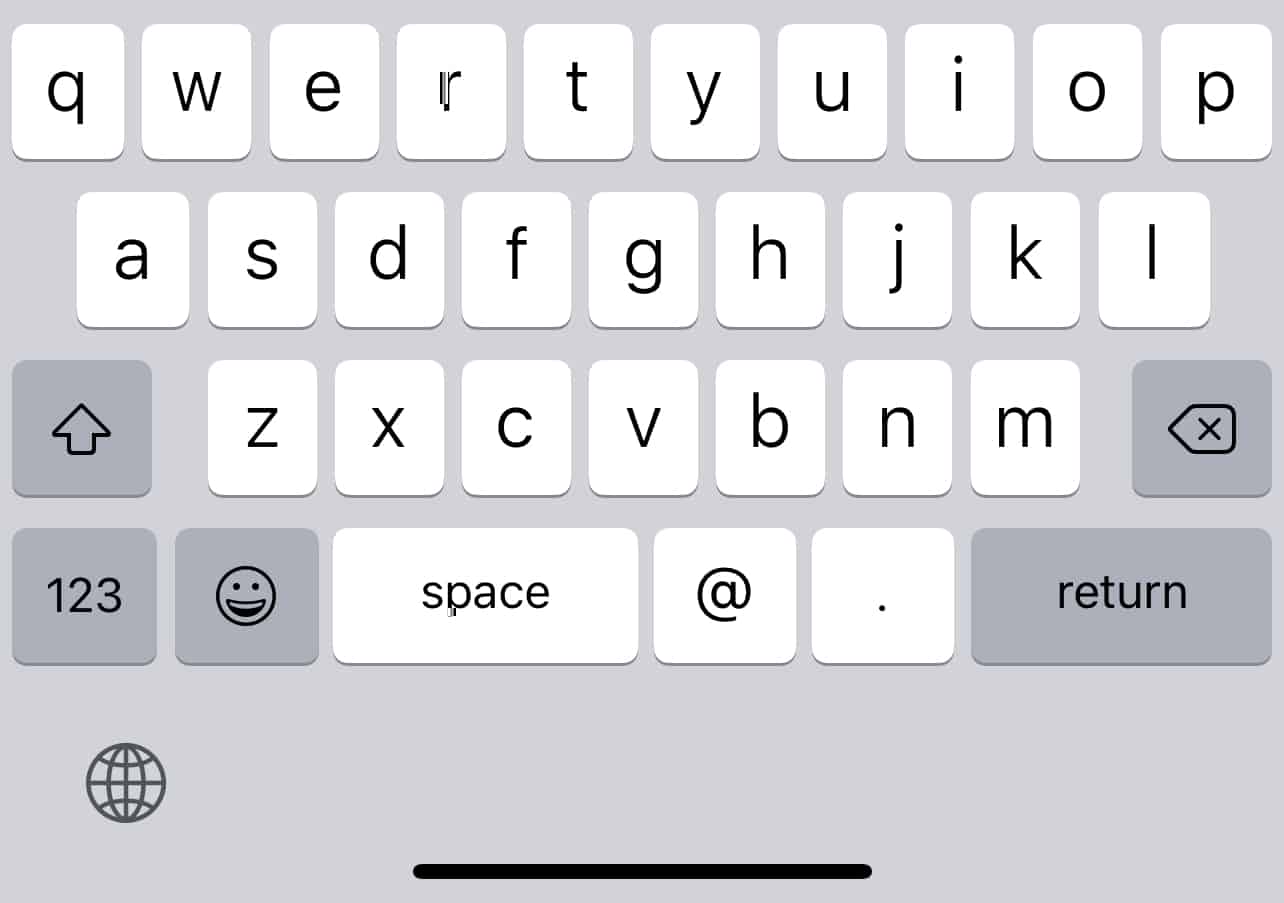This screenshot has height=903, width=1284.
Task: Switch keyboard language with the globe icon
Action: point(126,782)
